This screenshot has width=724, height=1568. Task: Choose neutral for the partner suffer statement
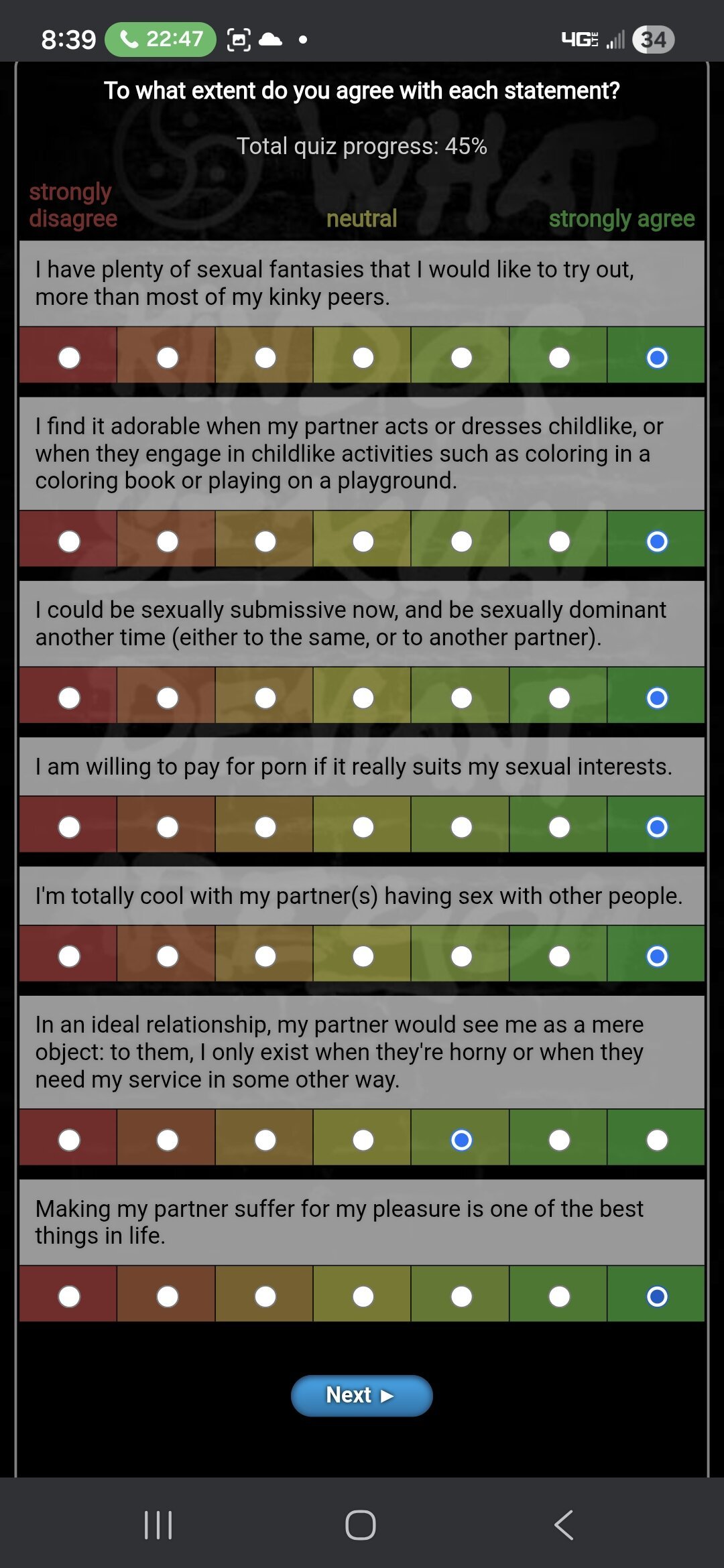coord(363,1297)
